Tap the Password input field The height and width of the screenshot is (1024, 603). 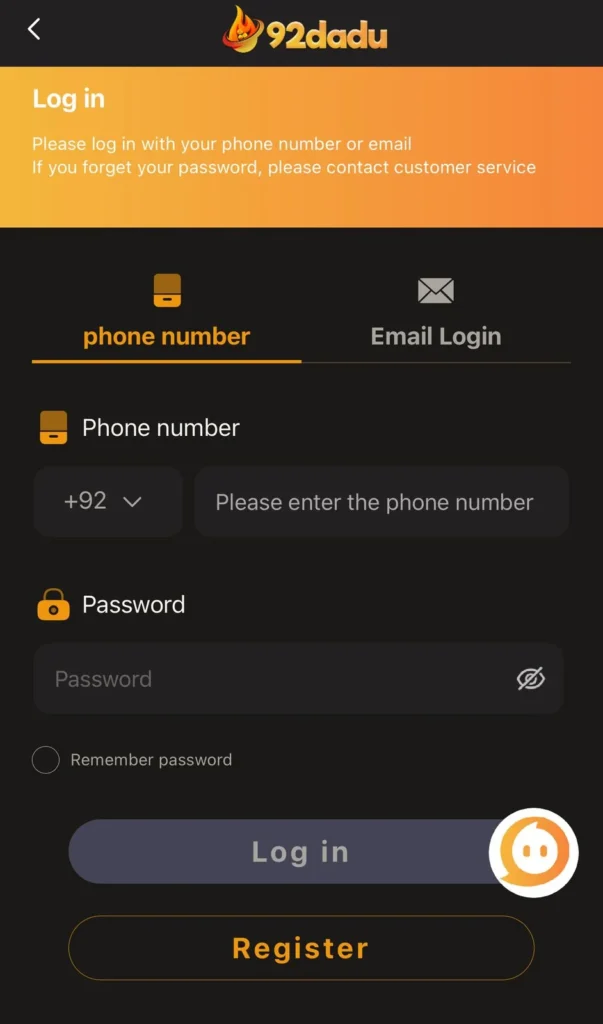[270, 679]
